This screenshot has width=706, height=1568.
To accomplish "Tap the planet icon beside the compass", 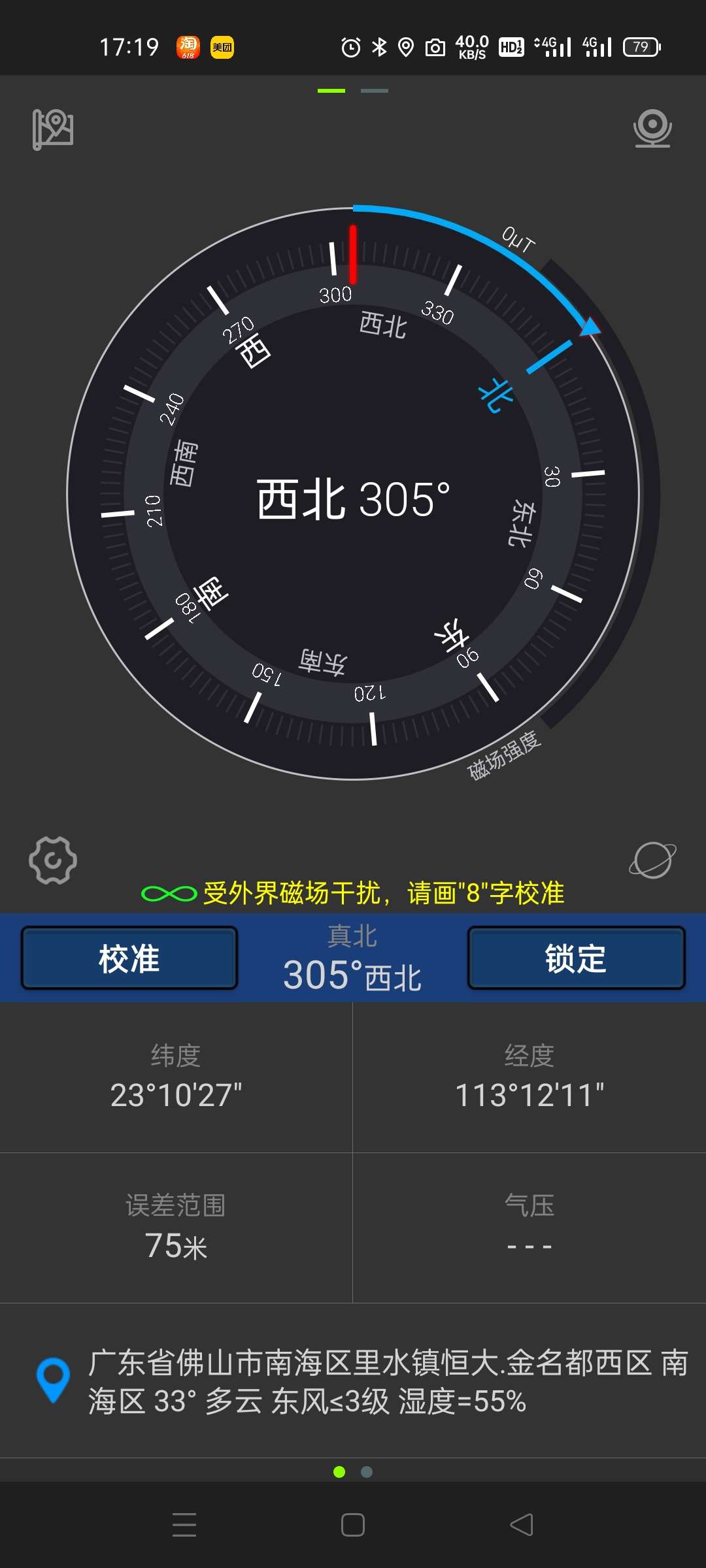I will 652,860.
